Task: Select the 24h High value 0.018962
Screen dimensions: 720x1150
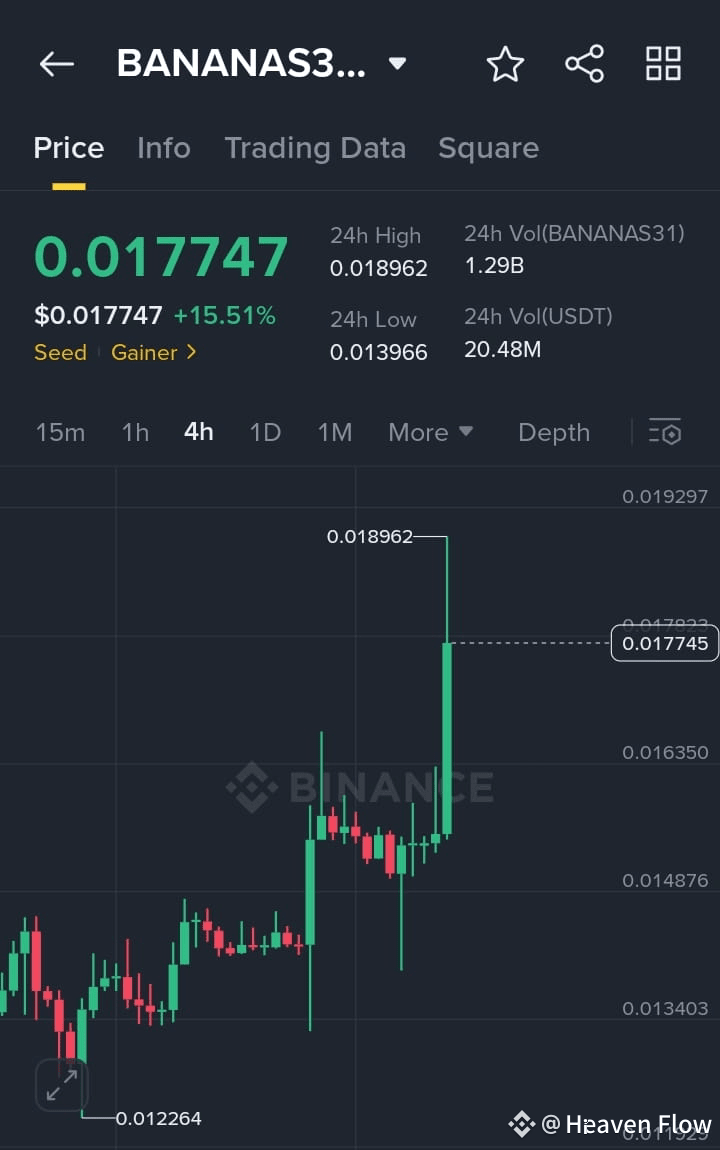Action: click(x=379, y=268)
